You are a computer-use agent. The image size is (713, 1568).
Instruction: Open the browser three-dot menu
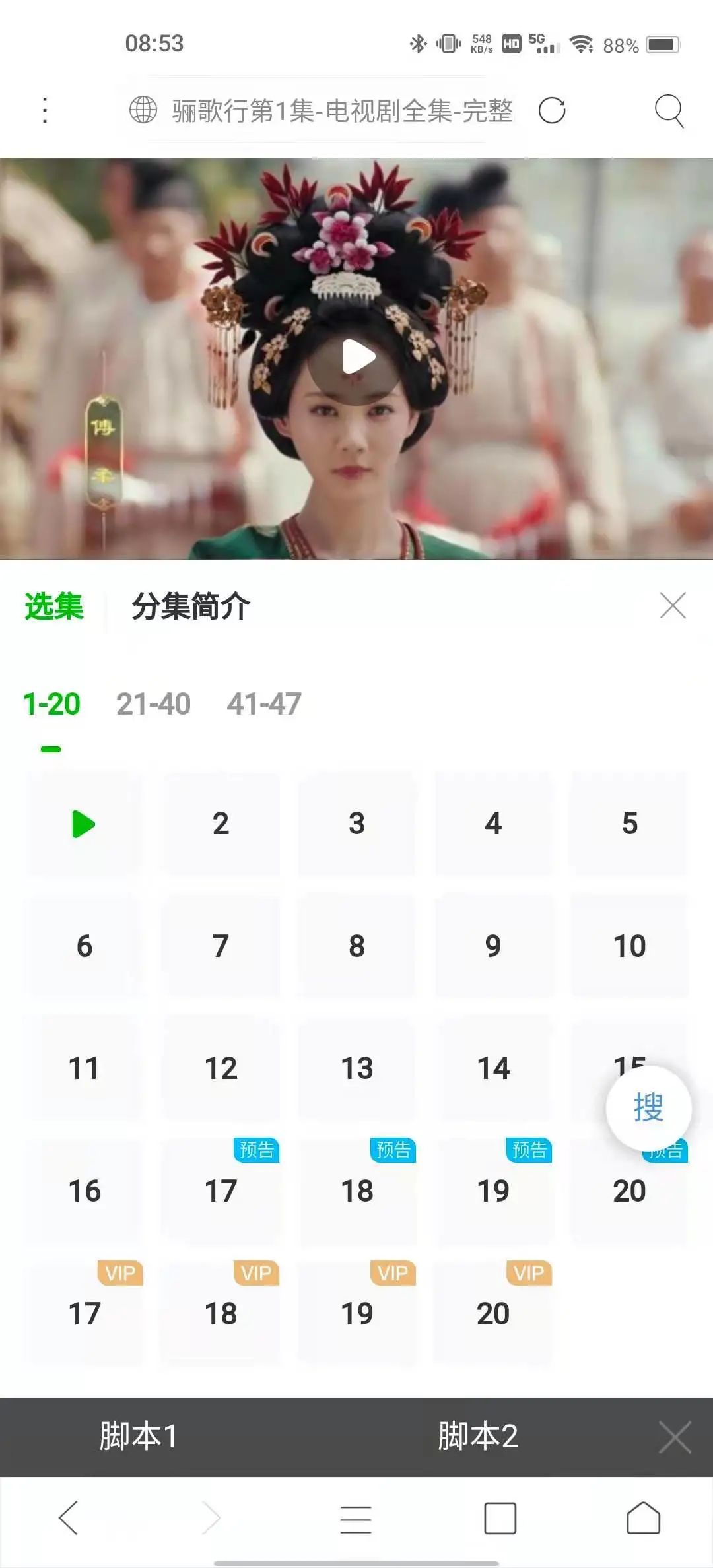tap(45, 110)
